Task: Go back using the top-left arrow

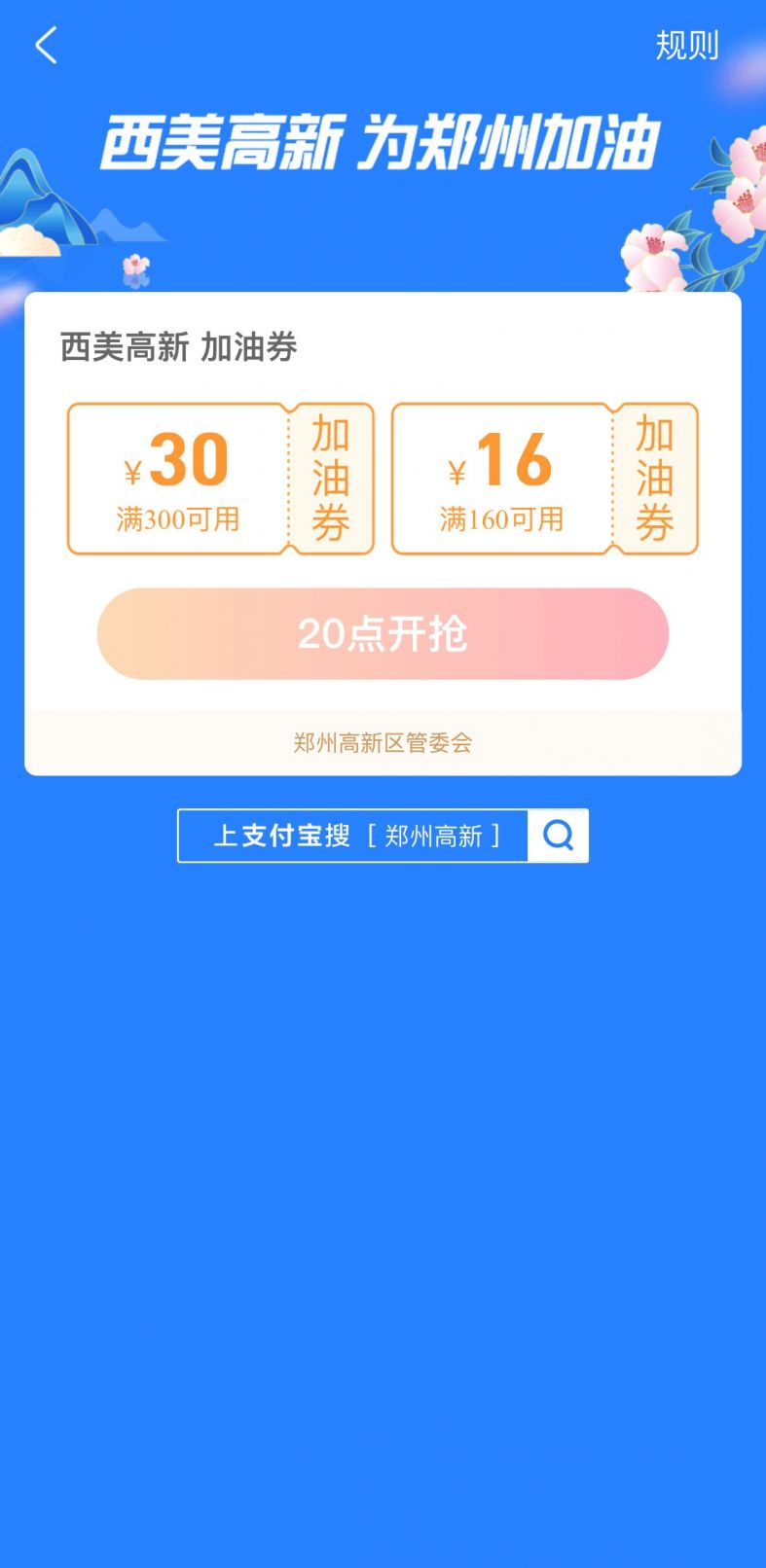Action: pyautogui.click(x=46, y=46)
